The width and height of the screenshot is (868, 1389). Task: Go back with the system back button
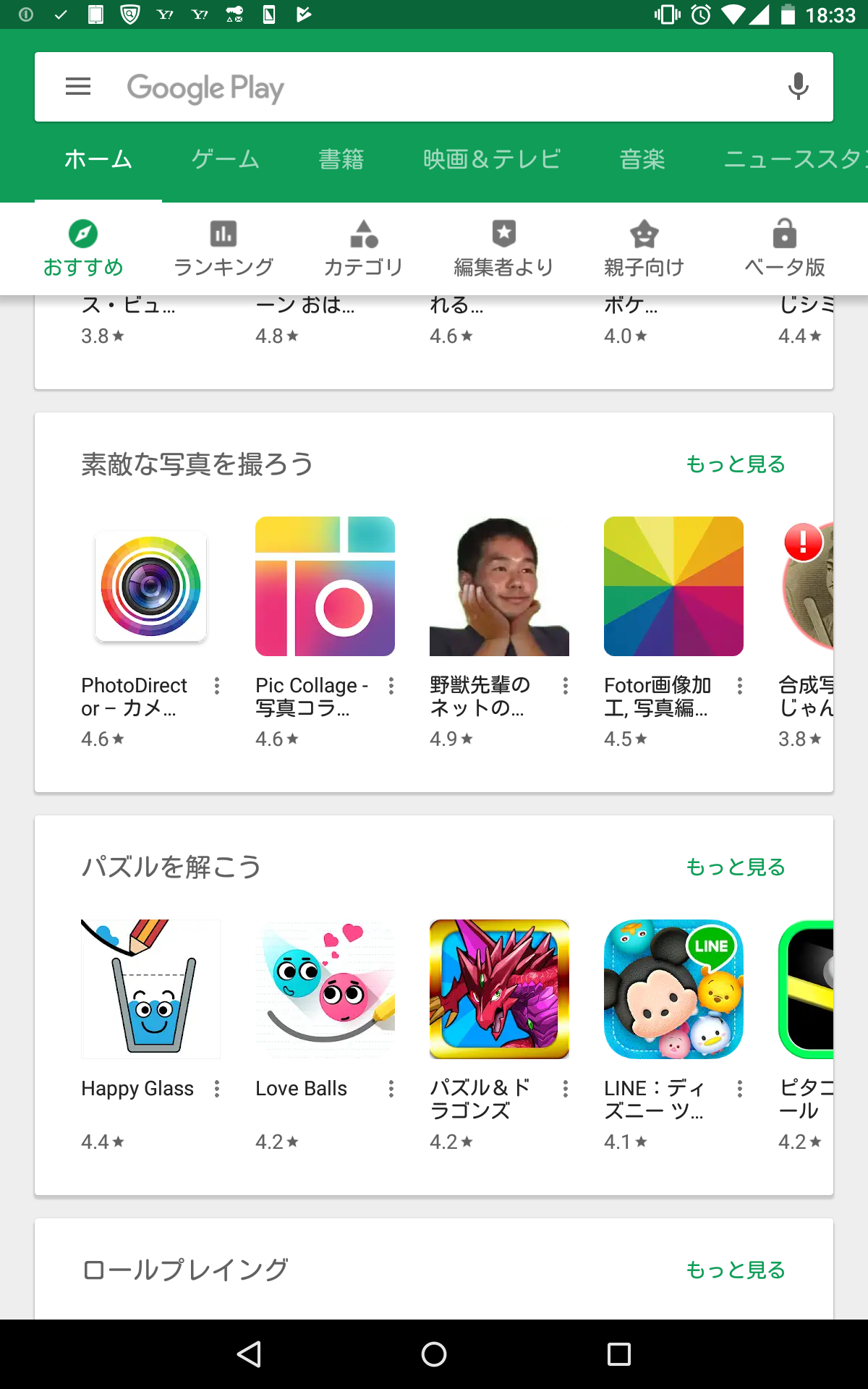249,1354
